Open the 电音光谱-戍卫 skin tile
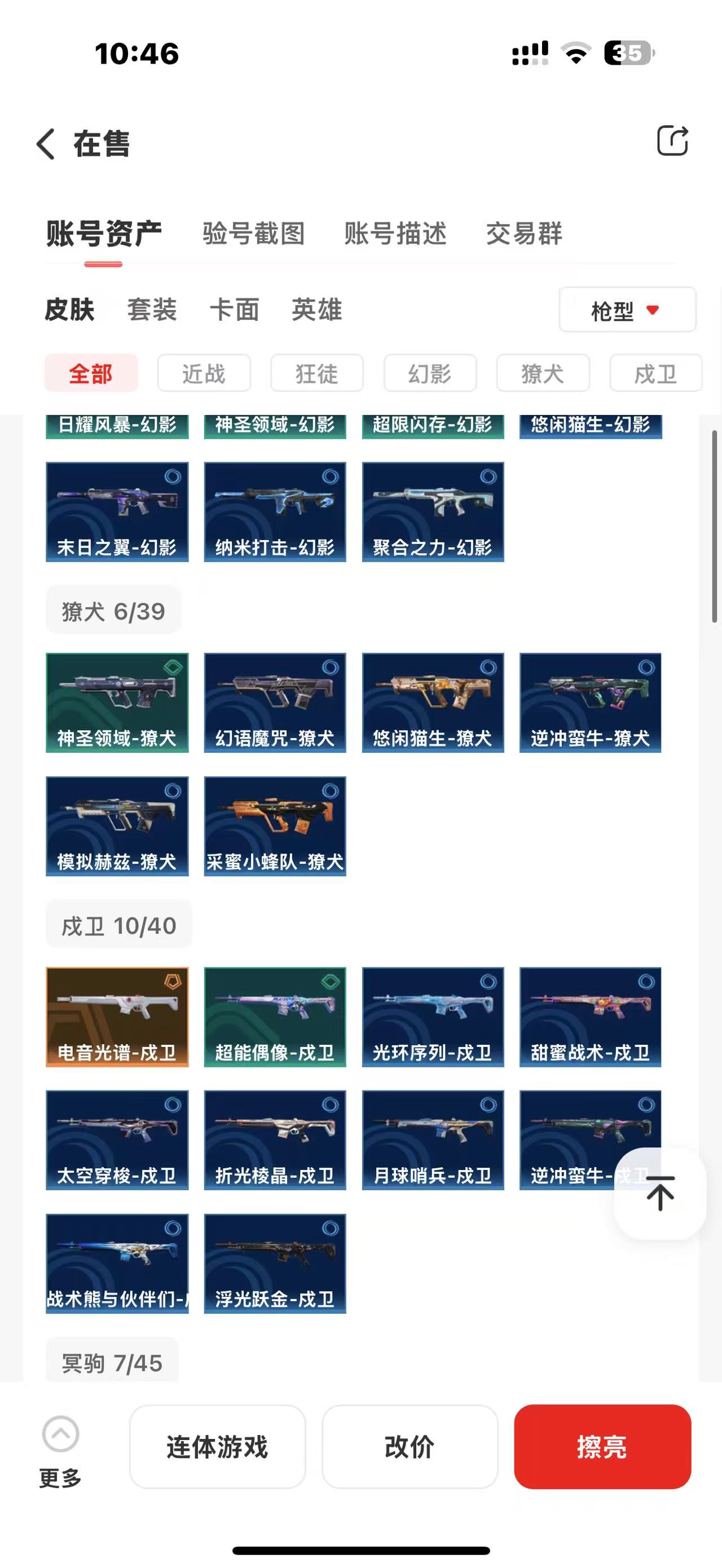This screenshot has width=722, height=1568. coord(117,1017)
